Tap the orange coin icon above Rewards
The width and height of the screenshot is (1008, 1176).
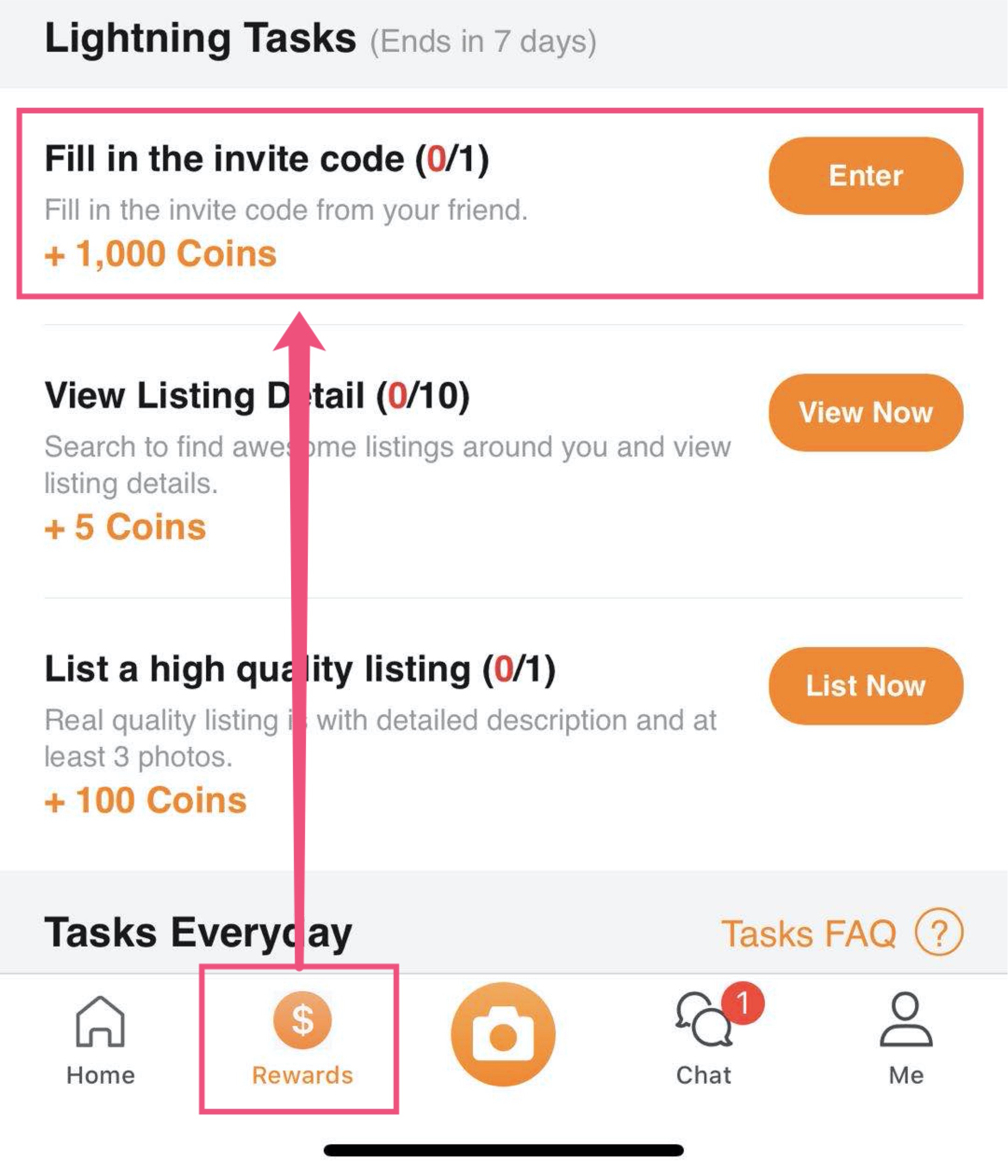tap(303, 1020)
